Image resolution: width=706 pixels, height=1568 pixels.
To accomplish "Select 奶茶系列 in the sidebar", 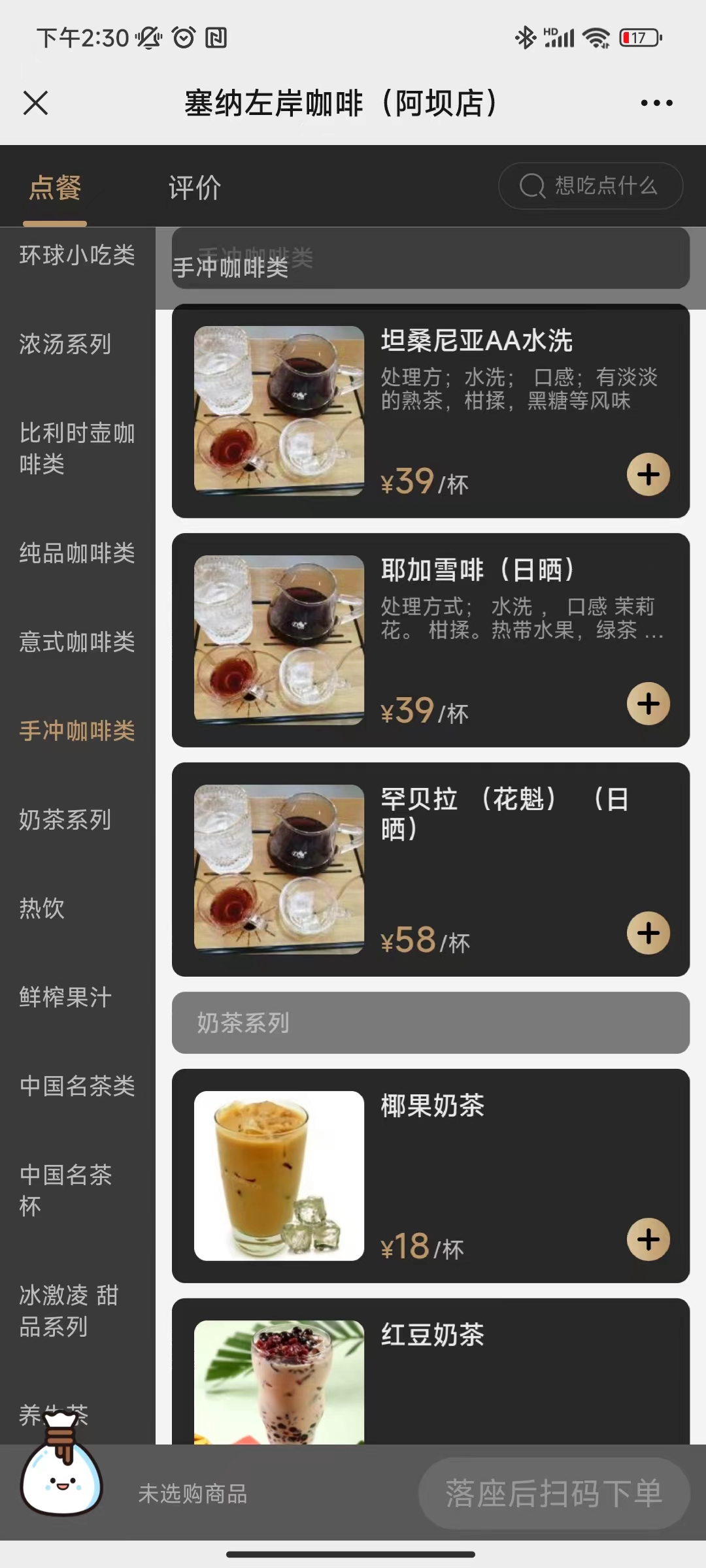I will (x=65, y=819).
